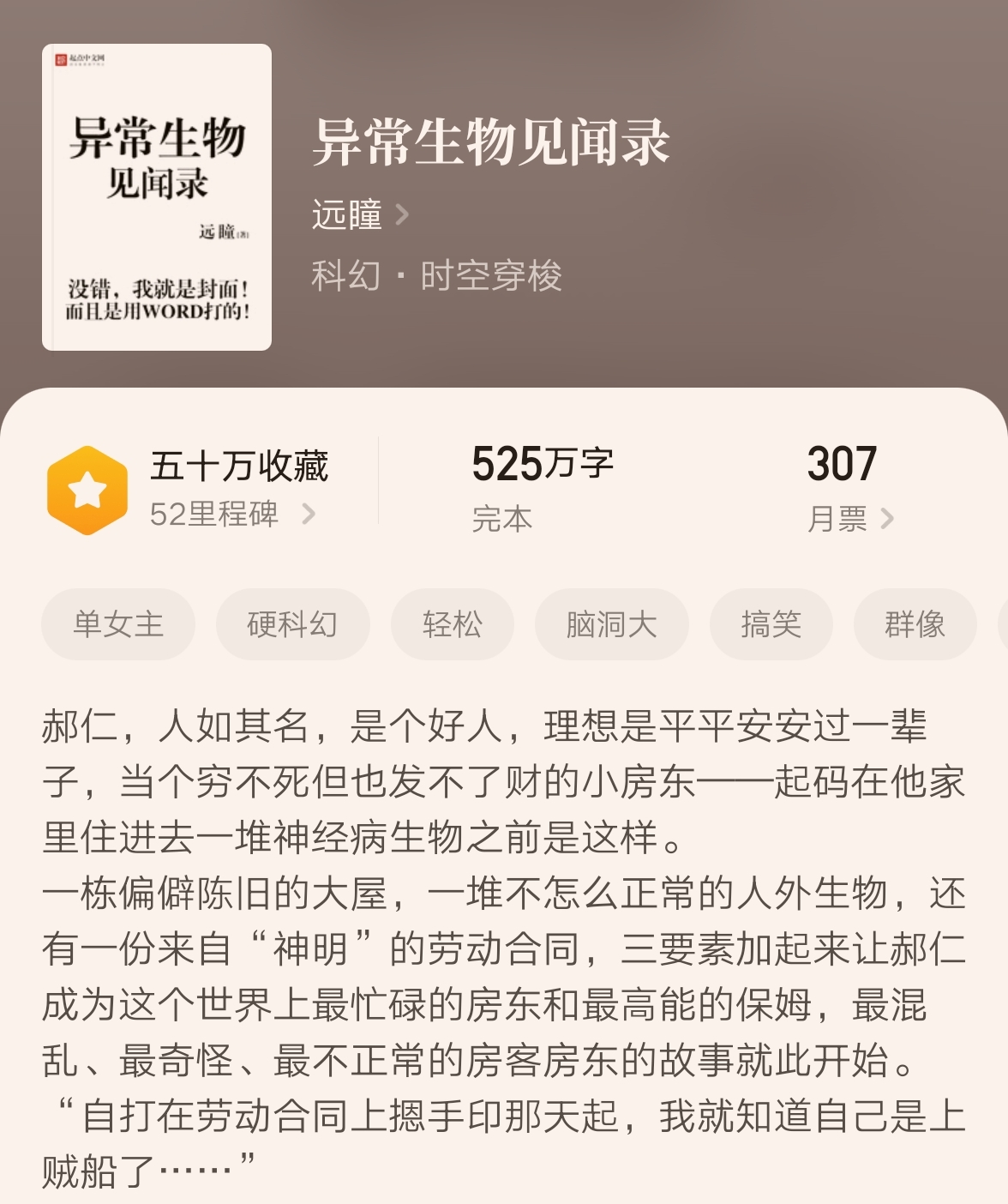1008x1204 pixels.
Task: Tap the 轻松 tag
Action: pos(453,624)
